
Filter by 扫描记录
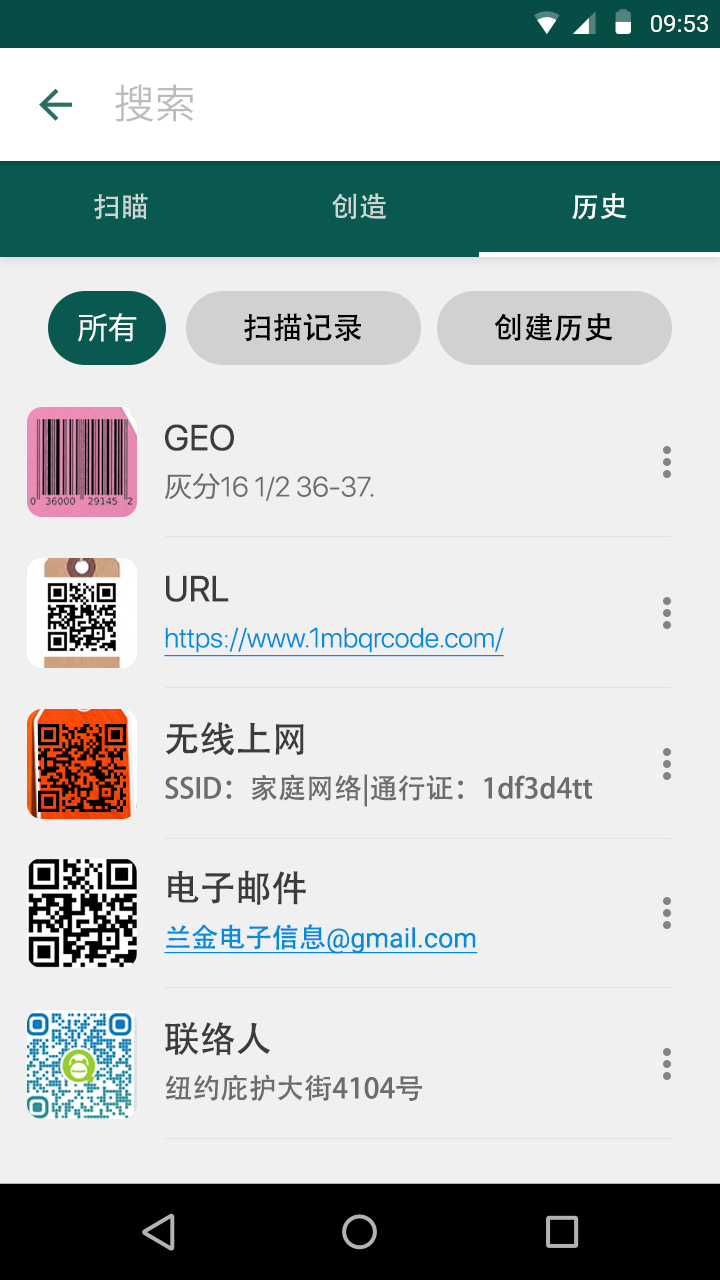click(303, 328)
